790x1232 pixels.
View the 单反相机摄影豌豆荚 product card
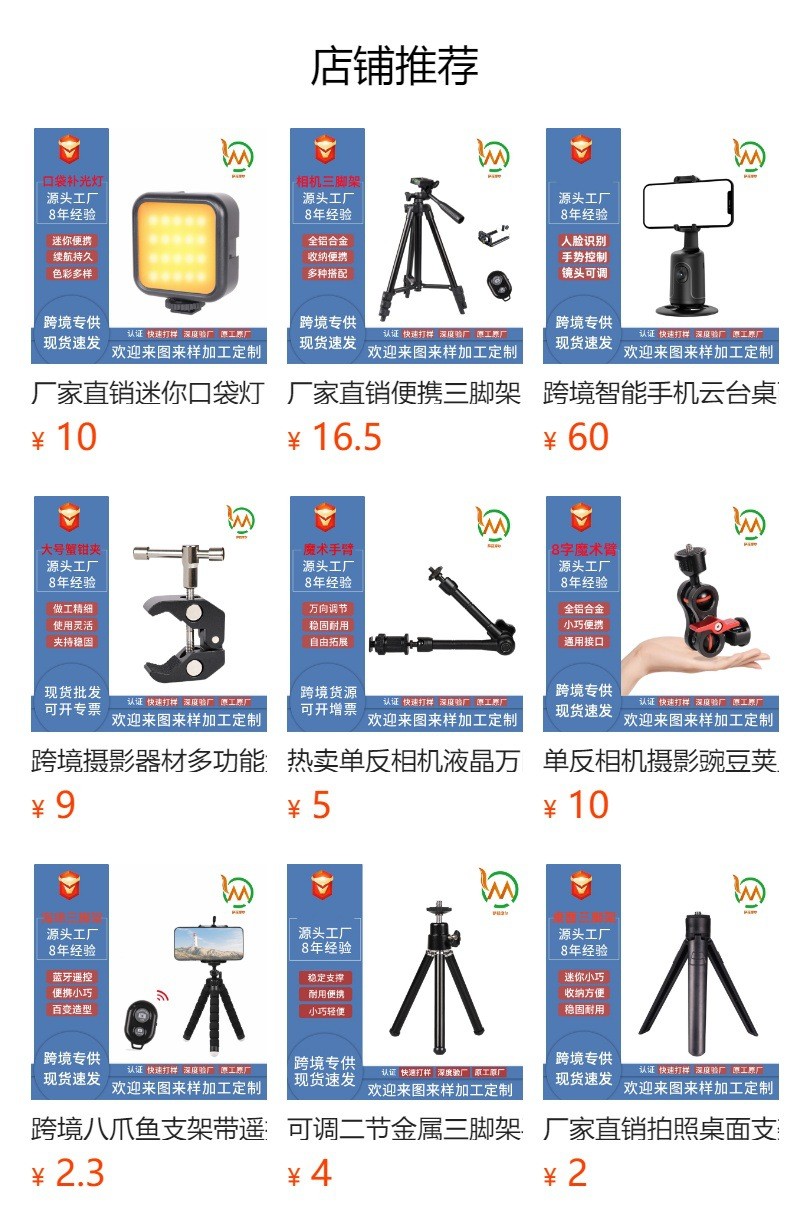(x=661, y=614)
